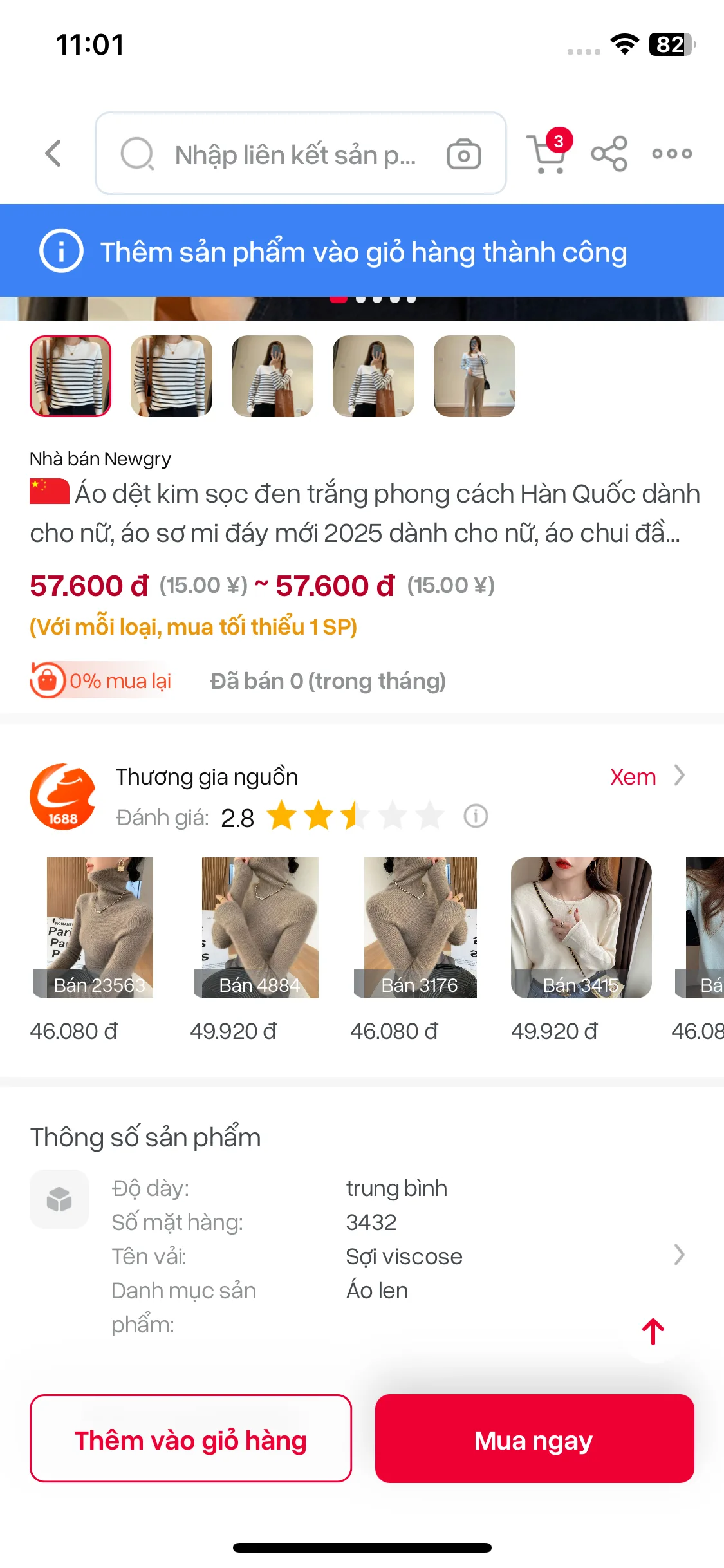
Task: Share this product
Action: (x=609, y=154)
